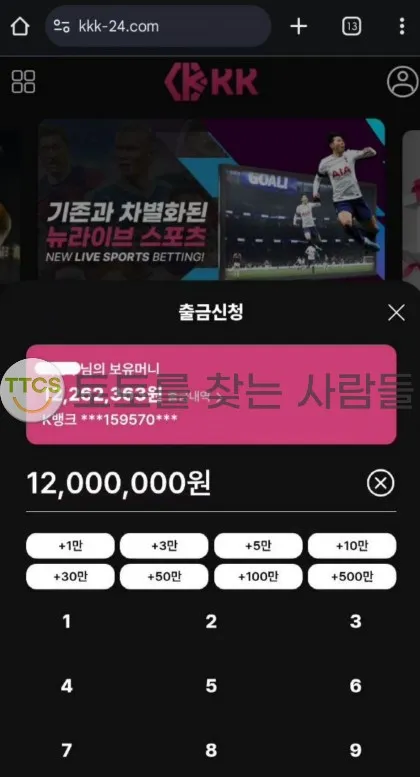
Task: Add +500만 to the amount
Action: [352, 577]
